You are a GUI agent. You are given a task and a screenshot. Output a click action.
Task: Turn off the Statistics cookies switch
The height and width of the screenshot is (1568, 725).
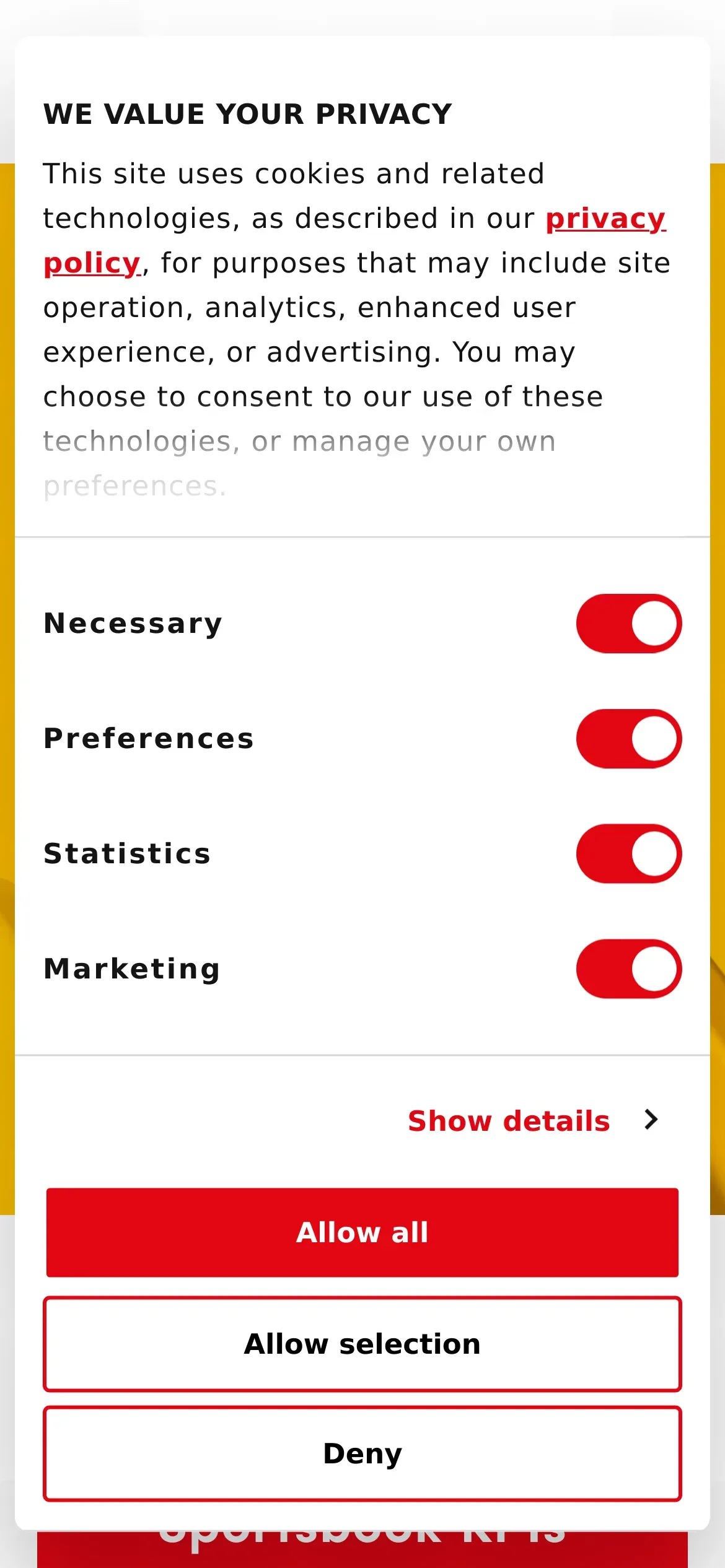pos(628,854)
